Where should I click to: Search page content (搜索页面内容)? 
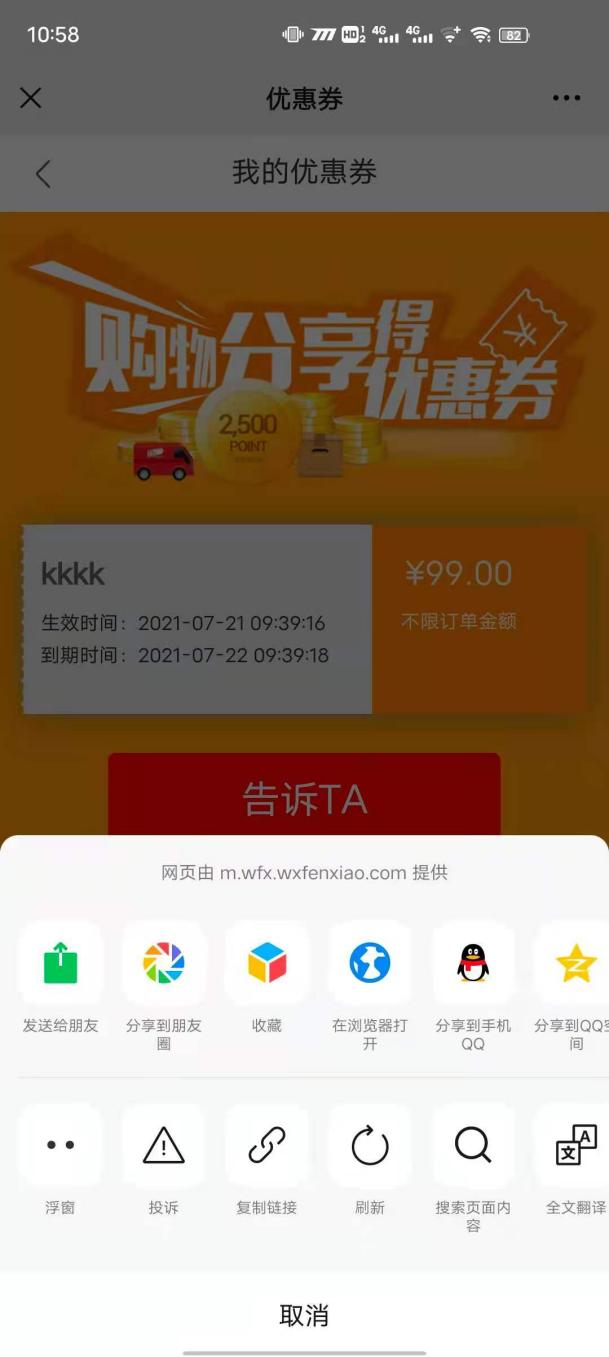[473, 1145]
